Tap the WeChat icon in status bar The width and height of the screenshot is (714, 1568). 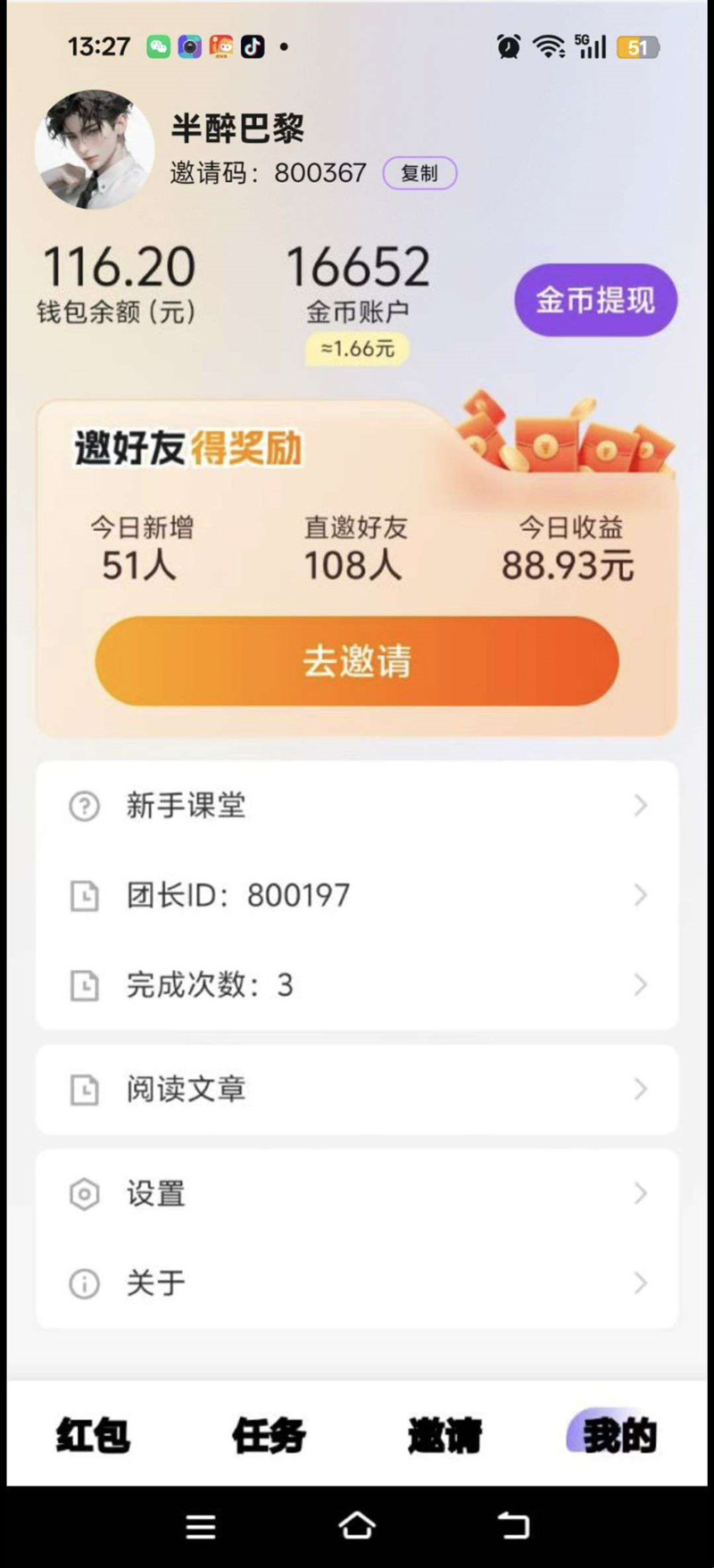point(157,46)
